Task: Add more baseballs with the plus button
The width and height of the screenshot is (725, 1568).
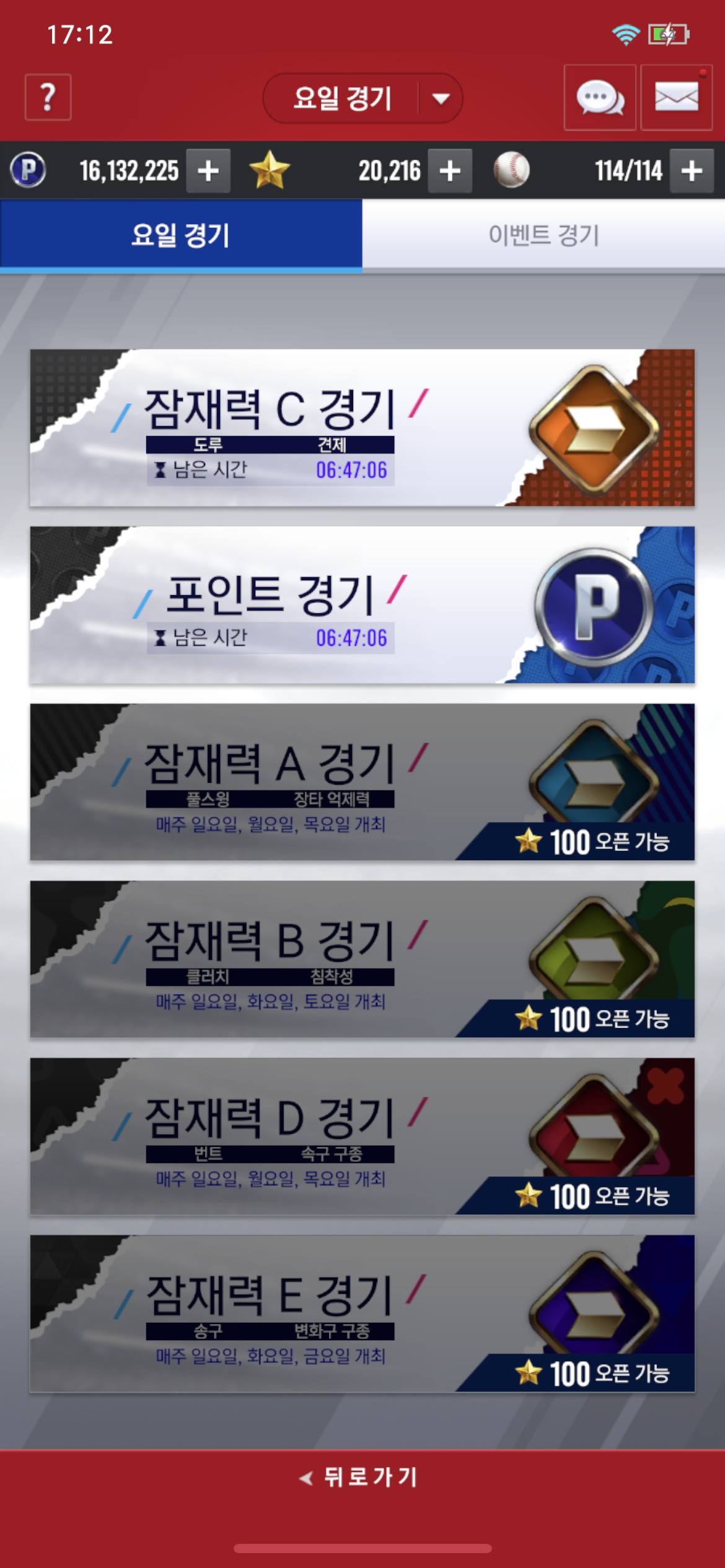Action: tap(692, 170)
